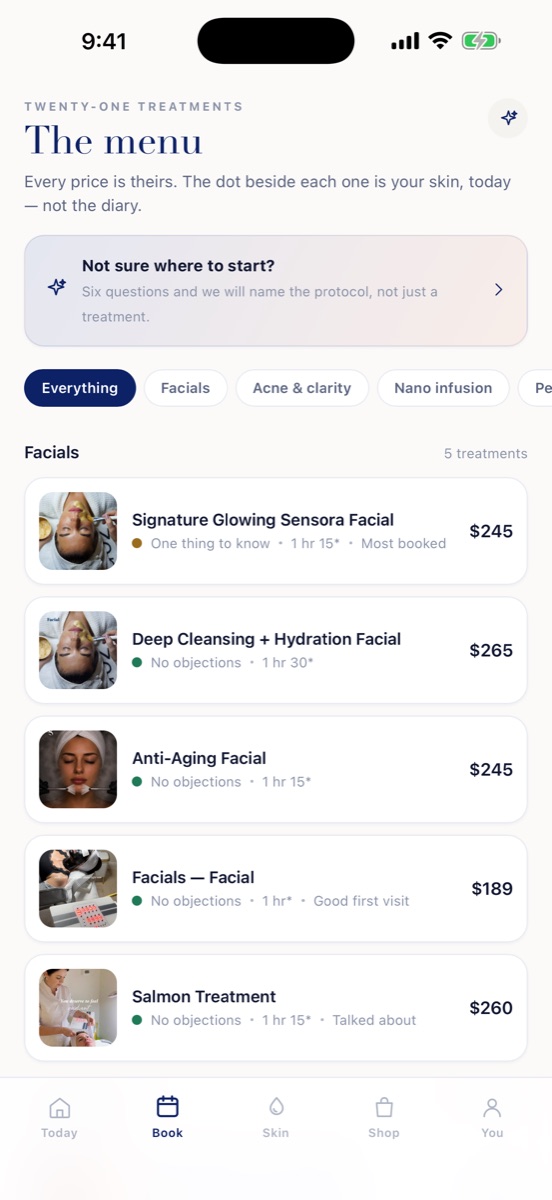This screenshot has width=552, height=1200.
Task: Open Signature Glowing Sensora Facial
Action: pos(276,531)
